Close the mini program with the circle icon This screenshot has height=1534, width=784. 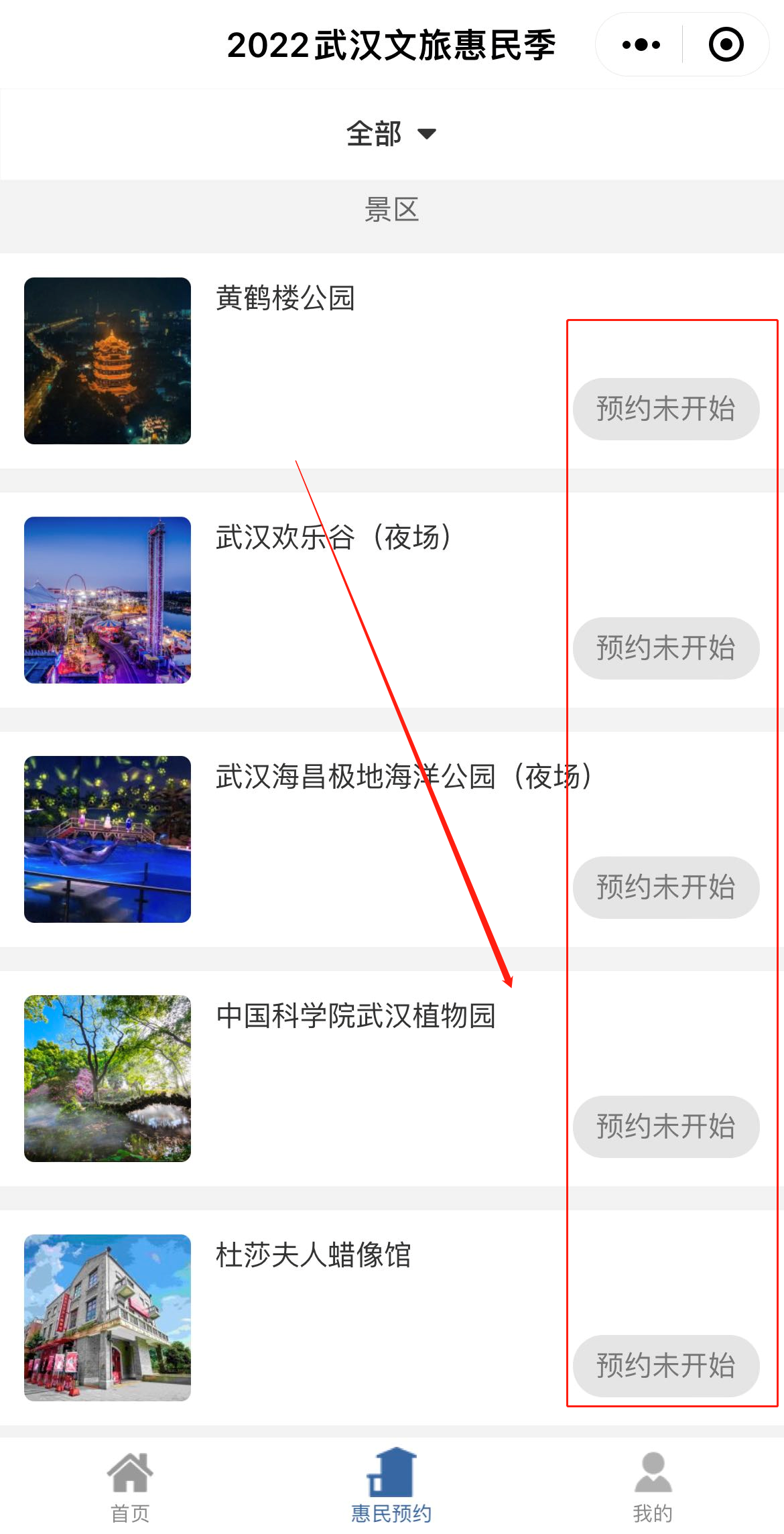(726, 45)
